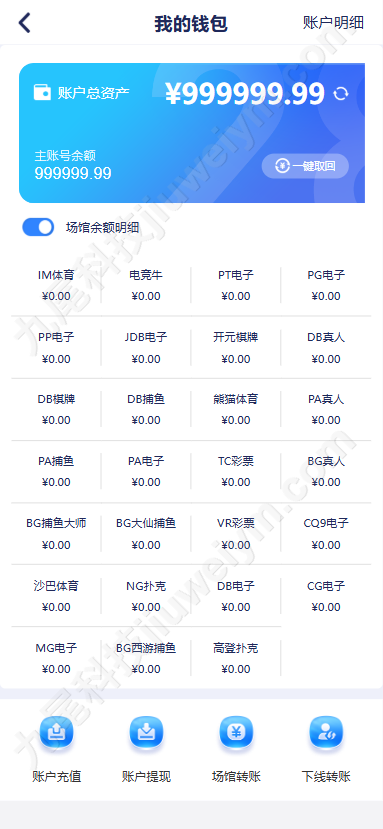The image size is (383, 829).
Task: Refresh the total asset balance
Action: coord(341,94)
